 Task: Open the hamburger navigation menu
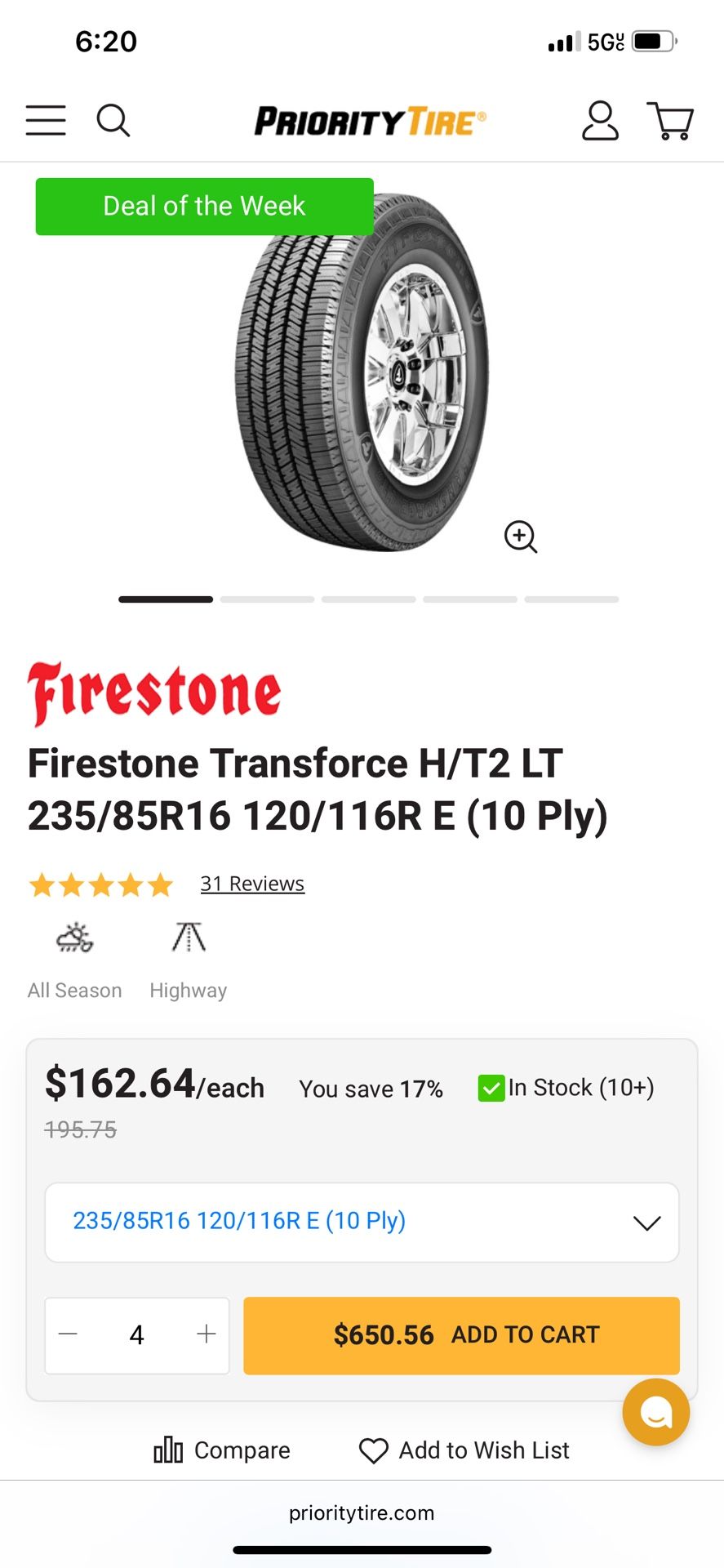point(45,120)
